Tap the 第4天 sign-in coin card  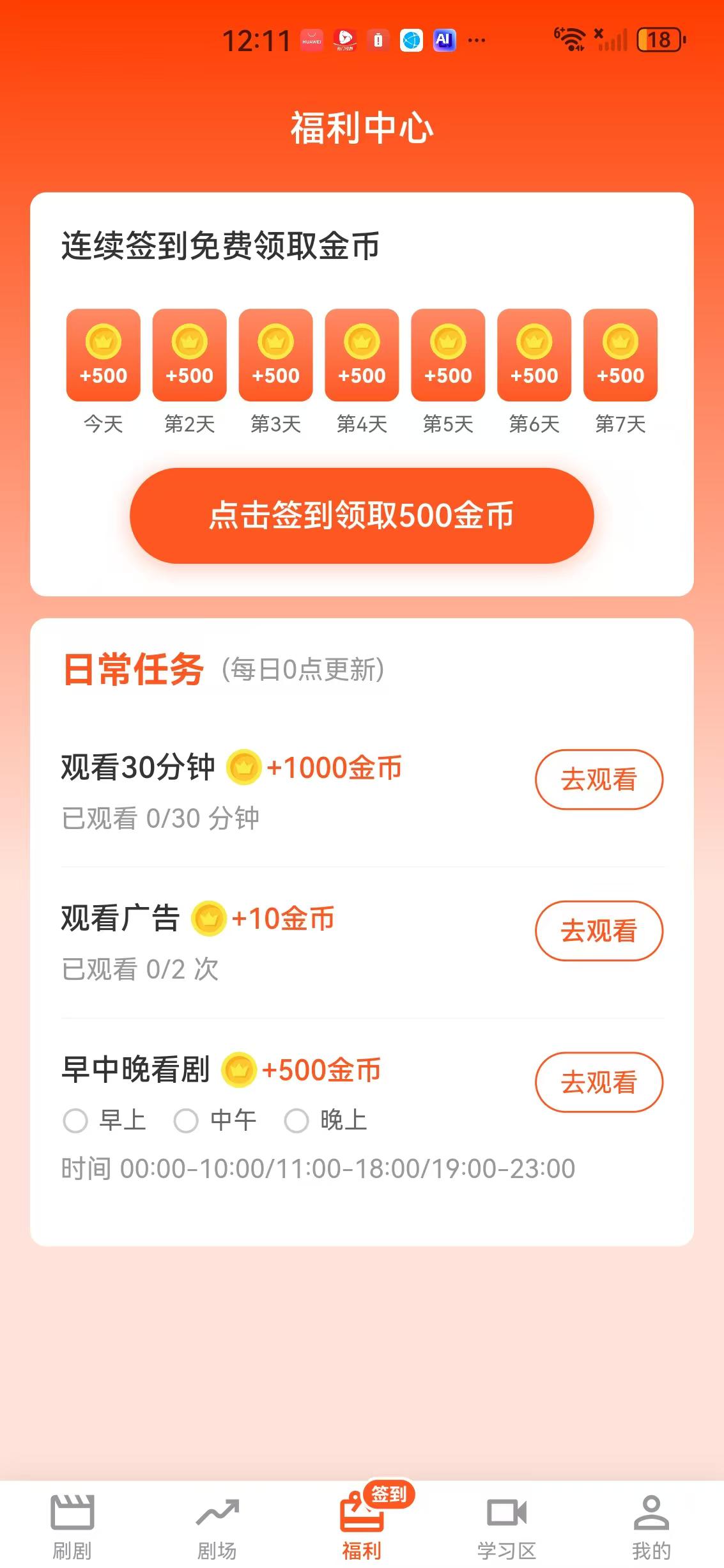click(362, 355)
